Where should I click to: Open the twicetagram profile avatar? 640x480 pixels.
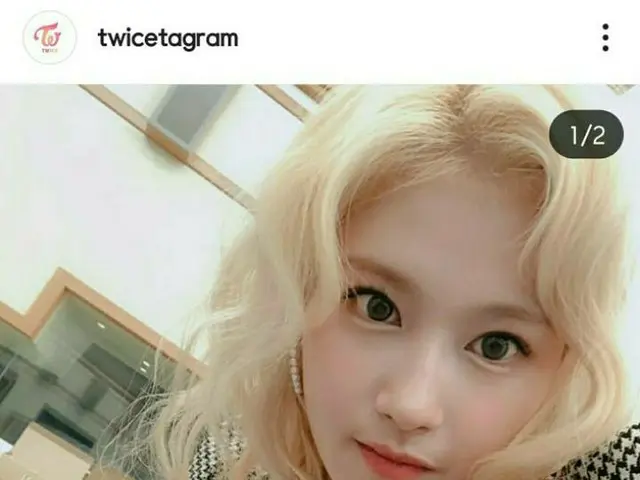tap(49, 38)
